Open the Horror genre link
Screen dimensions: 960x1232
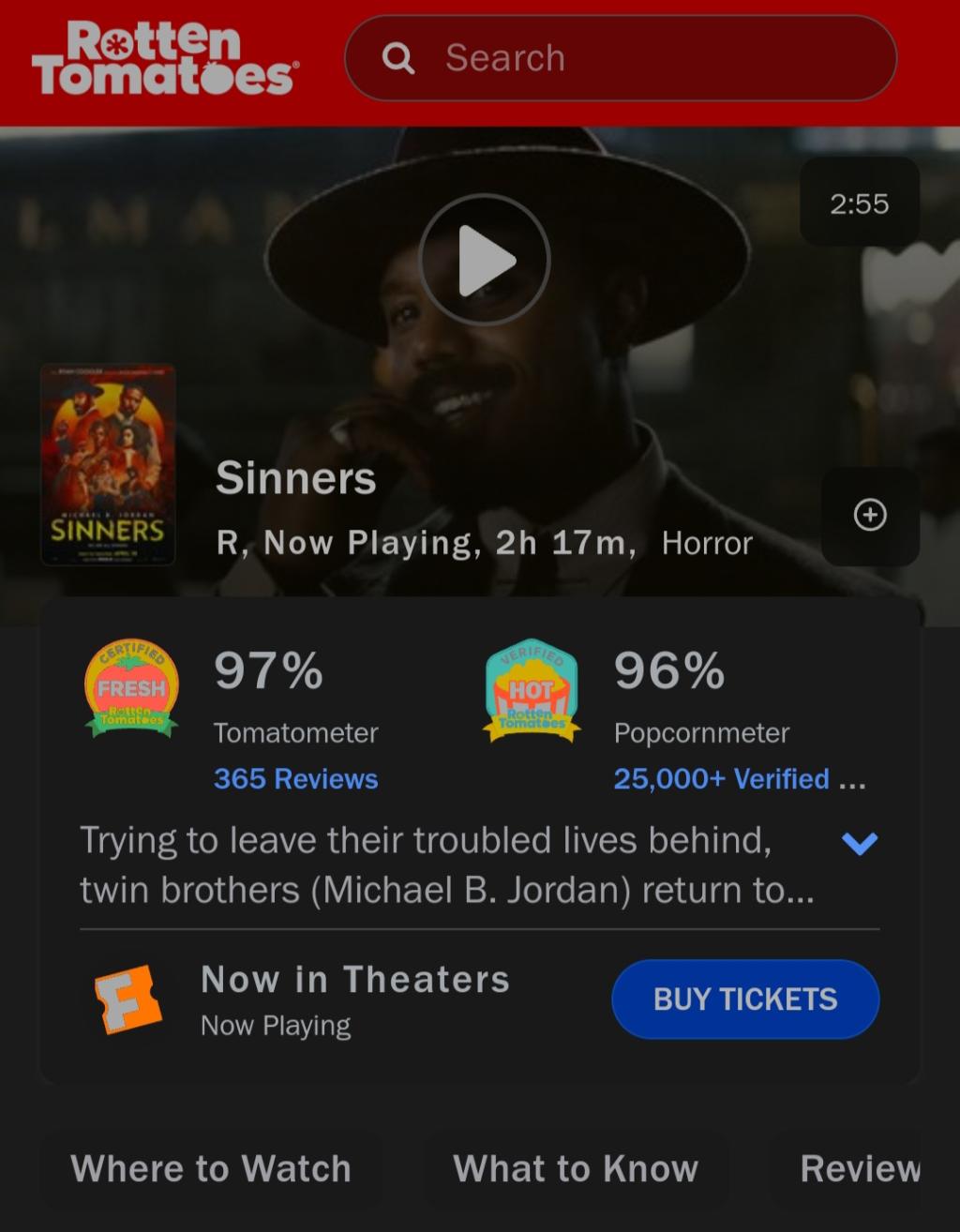tap(707, 544)
